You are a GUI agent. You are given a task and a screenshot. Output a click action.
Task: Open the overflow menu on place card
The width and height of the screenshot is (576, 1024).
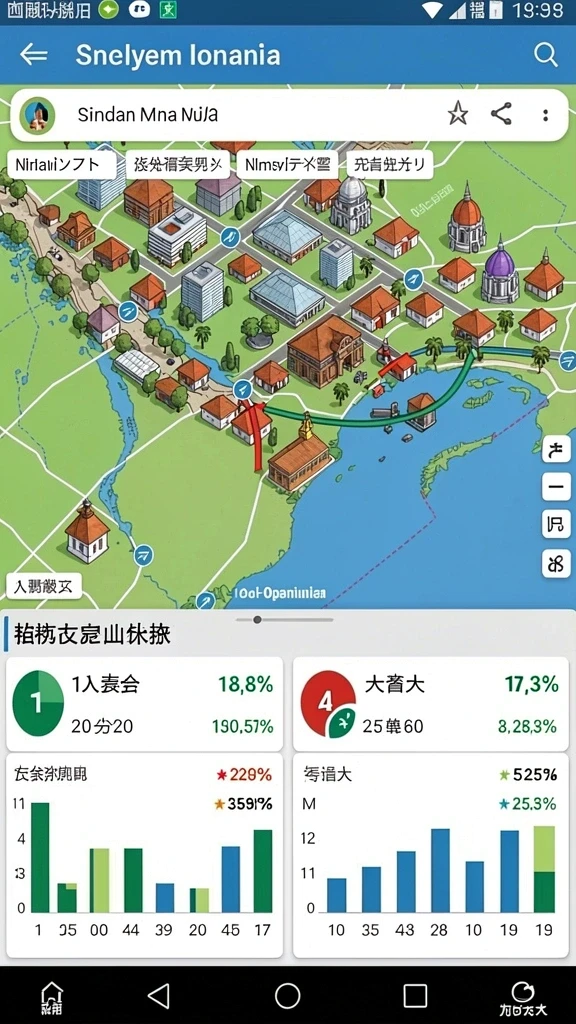click(x=545, y=115)
